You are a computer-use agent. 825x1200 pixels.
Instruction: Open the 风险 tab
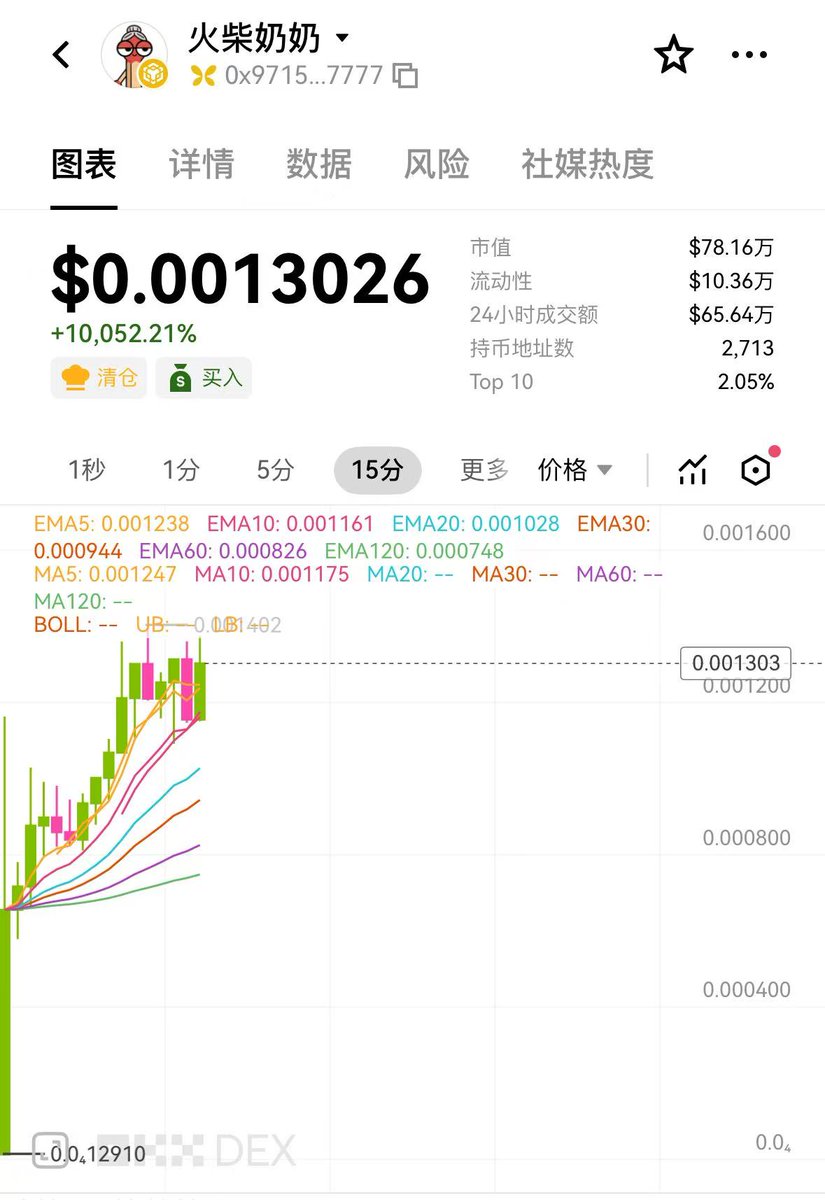436,164
